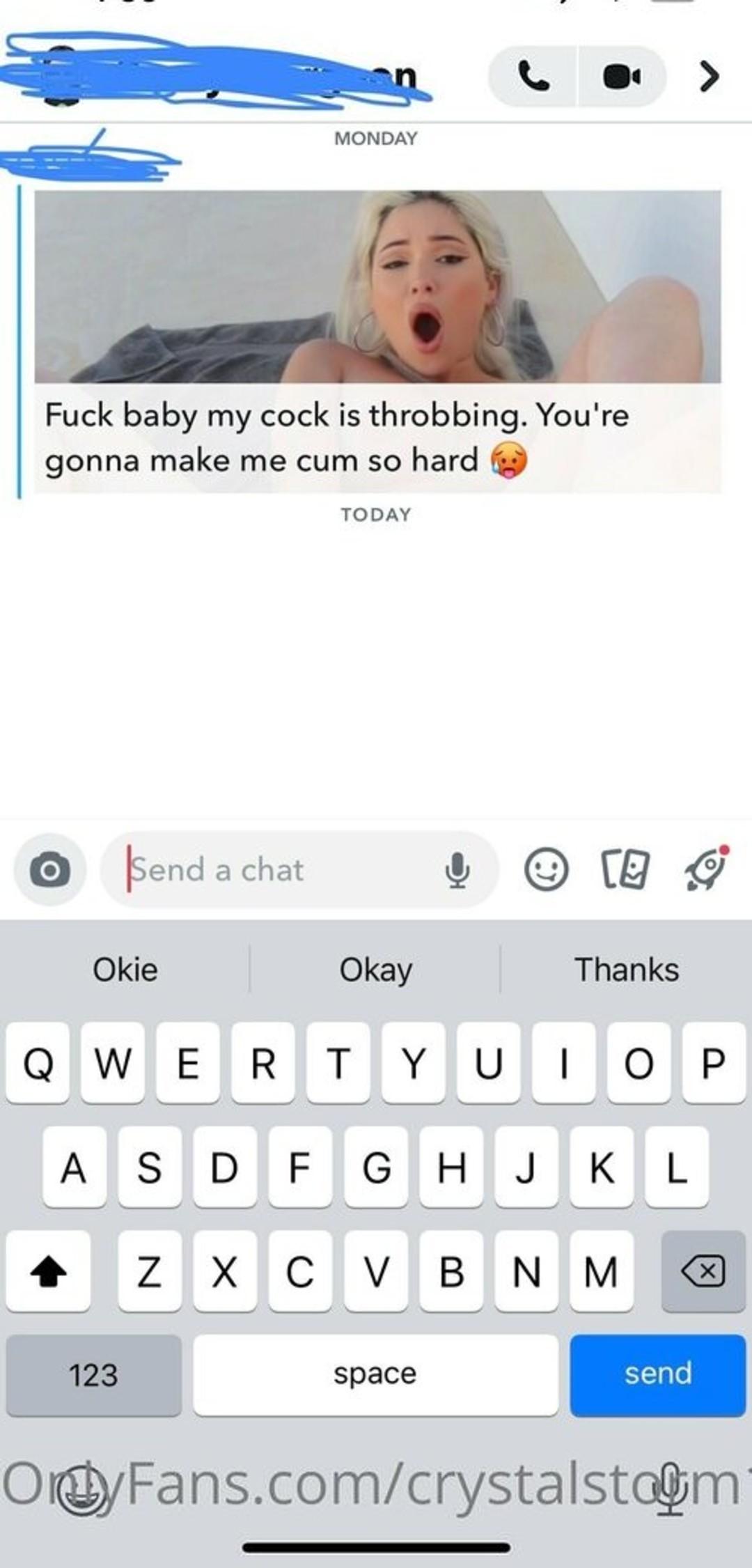Open the emoji smiley picker
The image size is (752, 1568).
click(x=546, y=869)
